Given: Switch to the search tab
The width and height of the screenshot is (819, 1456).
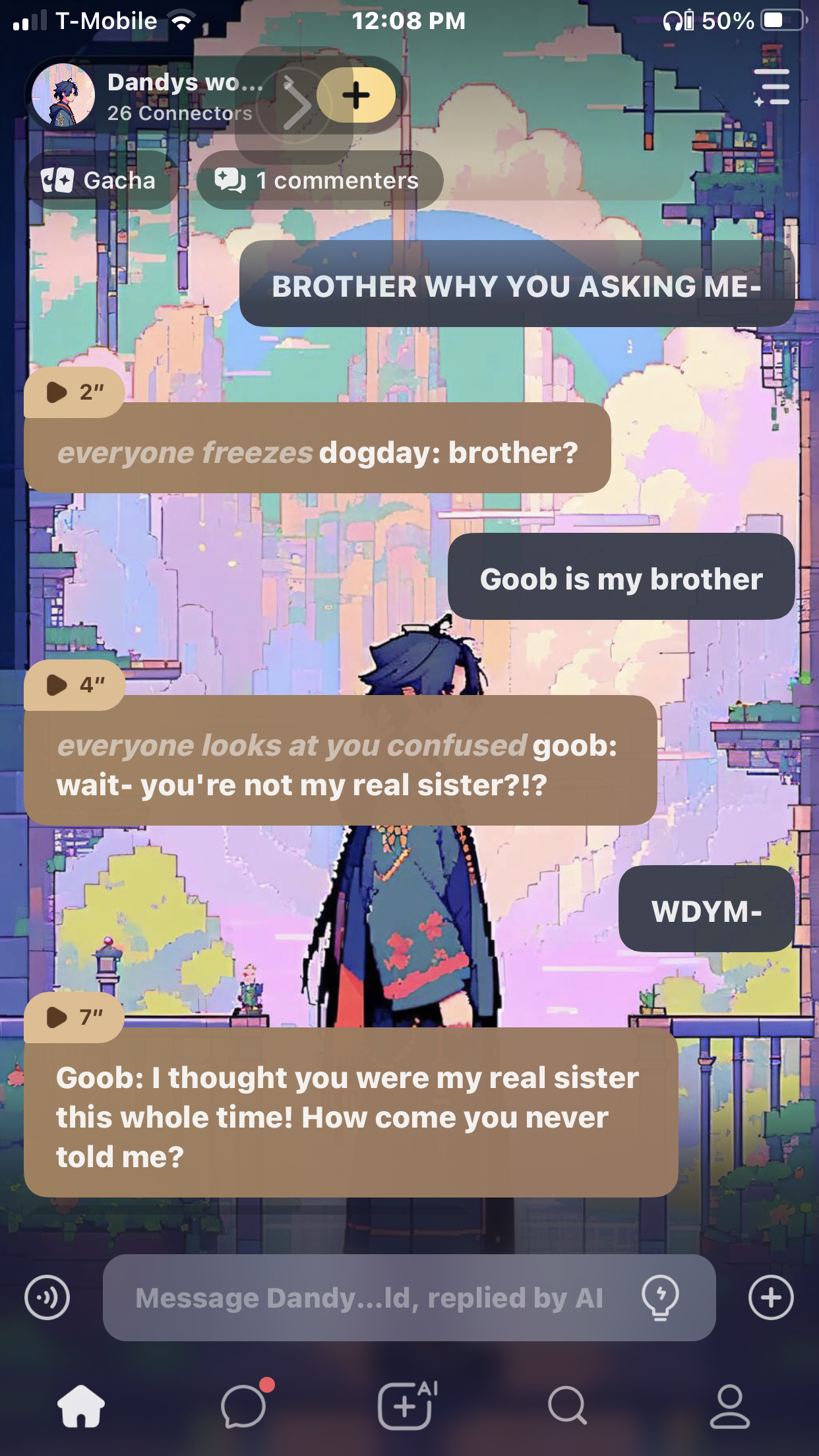Looking at the screenshot, I should tap(567, 1405).
